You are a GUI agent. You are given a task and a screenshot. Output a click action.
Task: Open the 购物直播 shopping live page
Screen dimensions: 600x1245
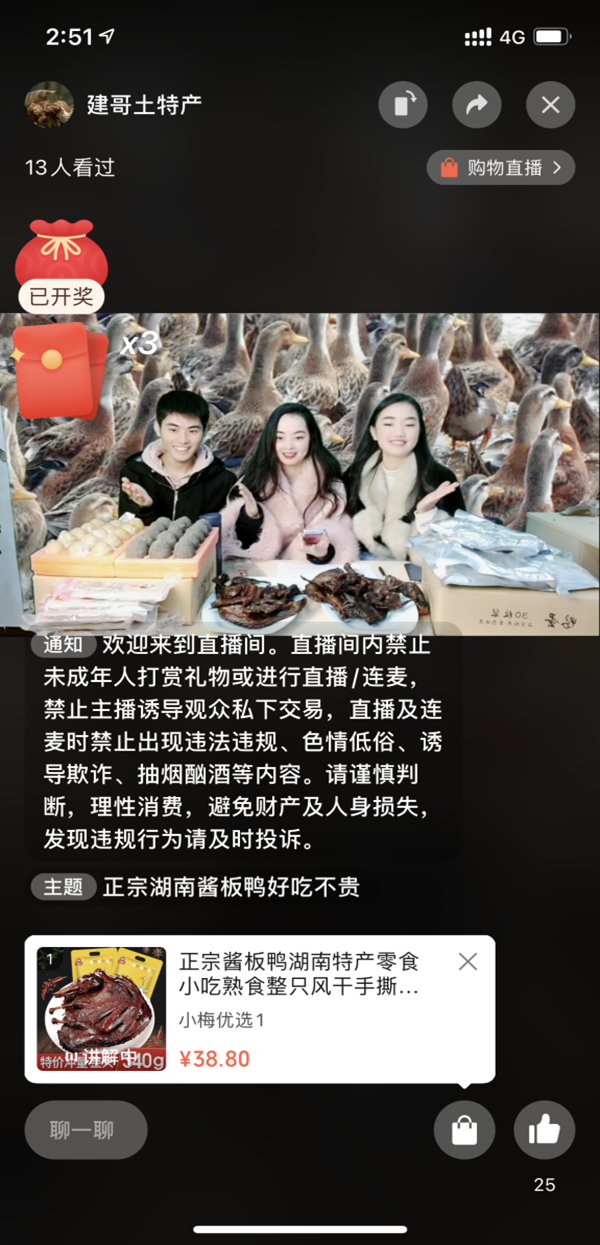pos(500,167)
